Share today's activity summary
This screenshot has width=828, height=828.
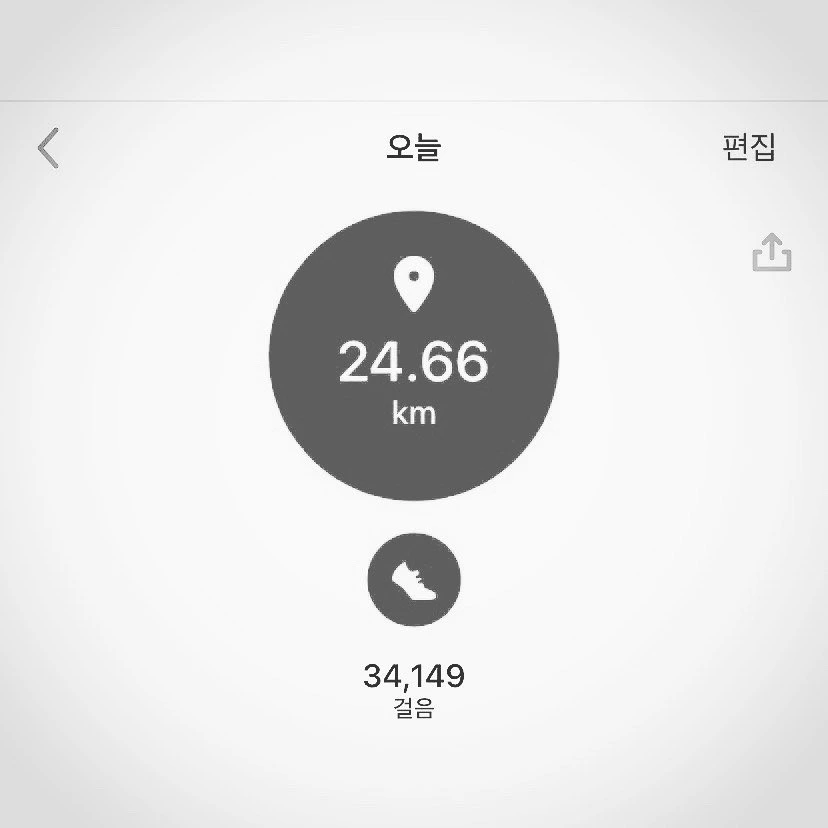tap(771, 253)
